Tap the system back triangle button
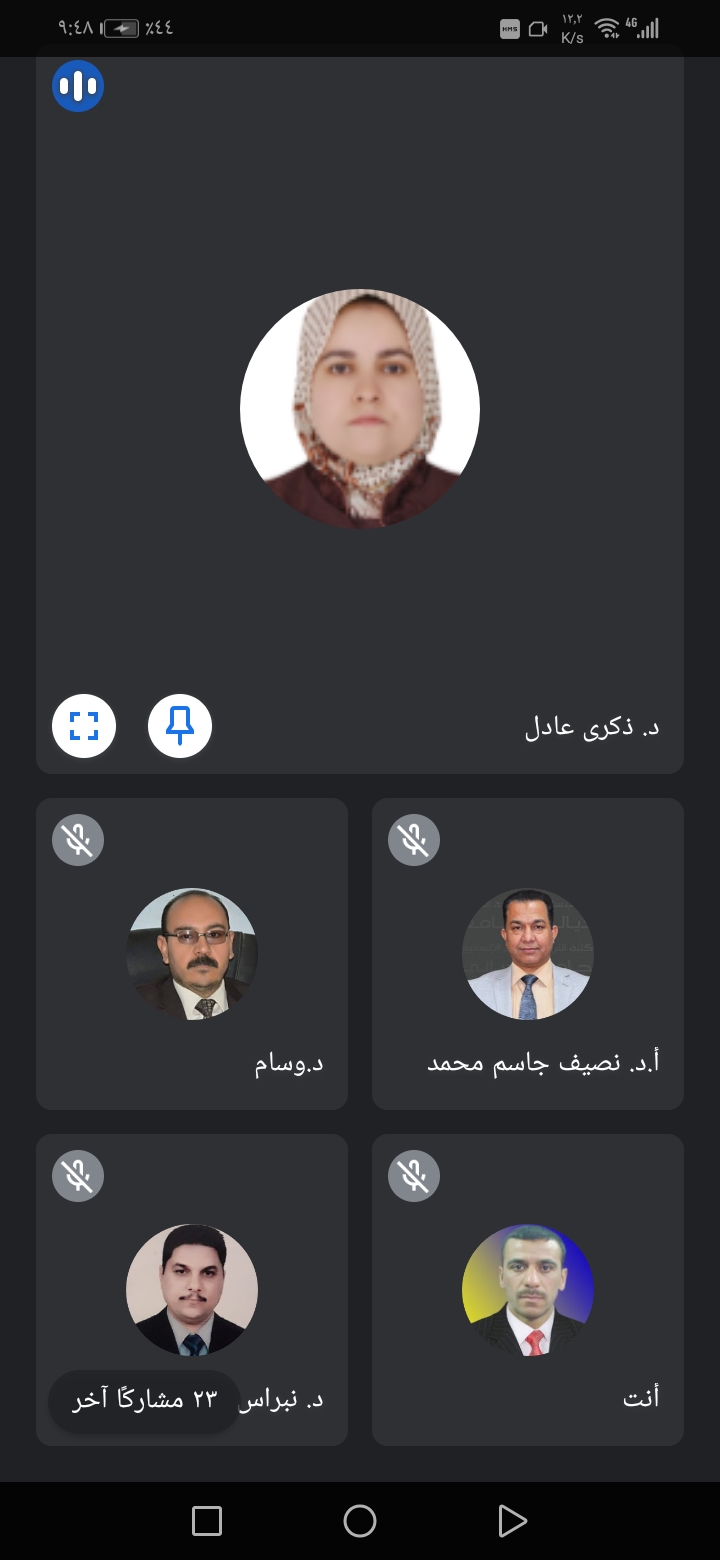 pyautogui.click(x=512, y=1521)
